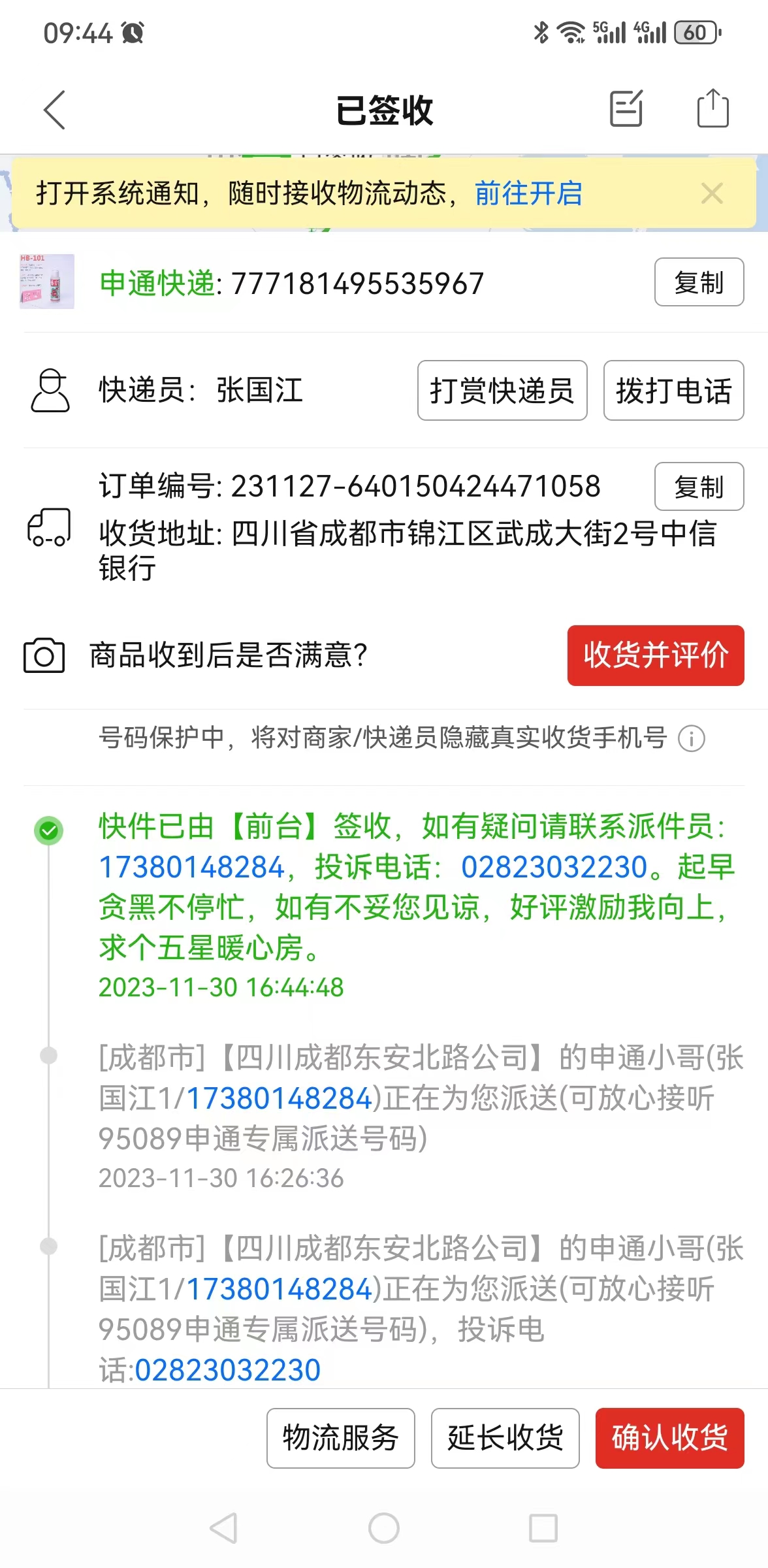The height and width of the screenshot is (1568, 768).
Task: Go to the system home screen
Action: (384, 1528)
